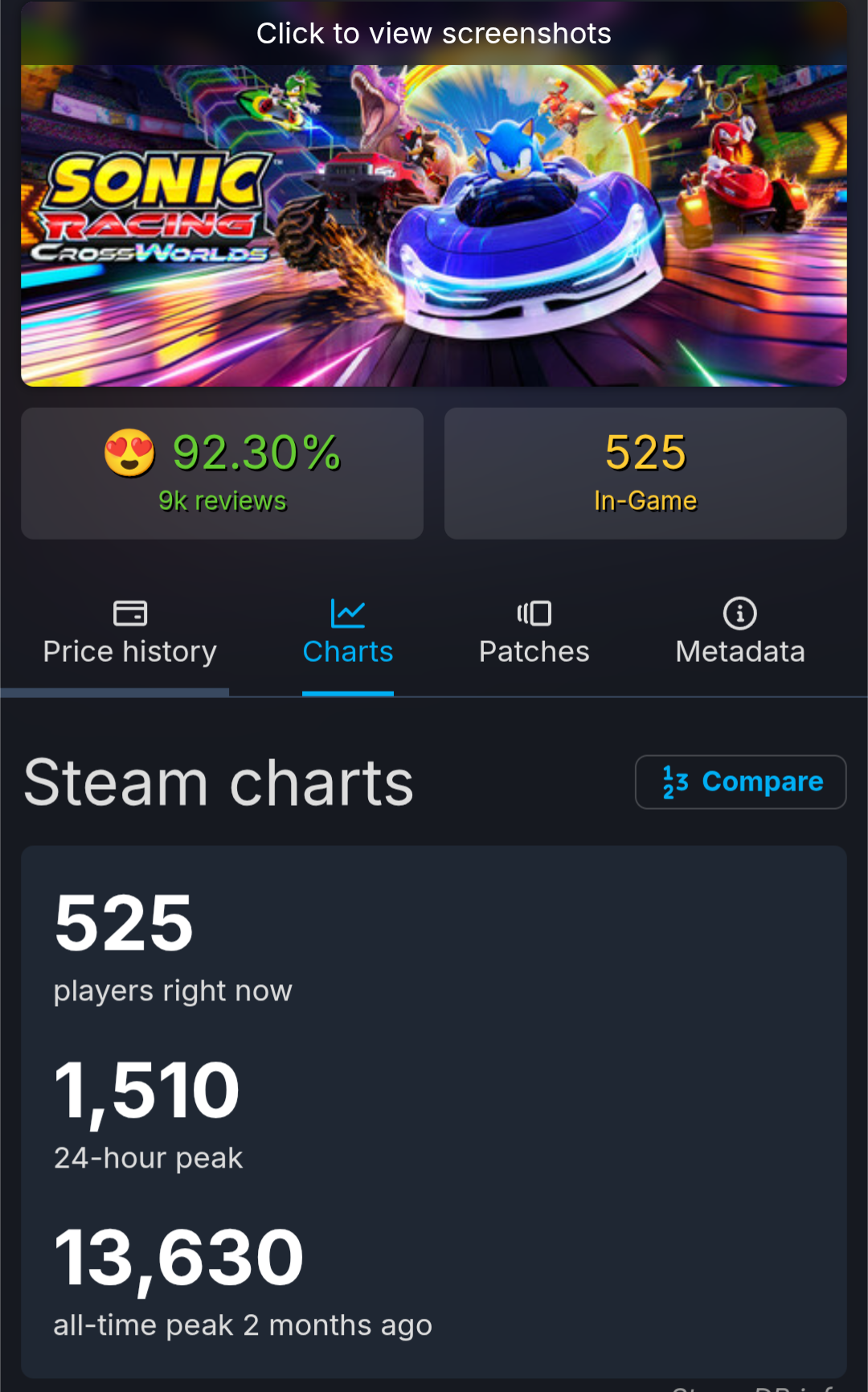Open the 525 In-Game card
Image resolution: width=868 pixels, height=1392 pixels.
(645, 473)
